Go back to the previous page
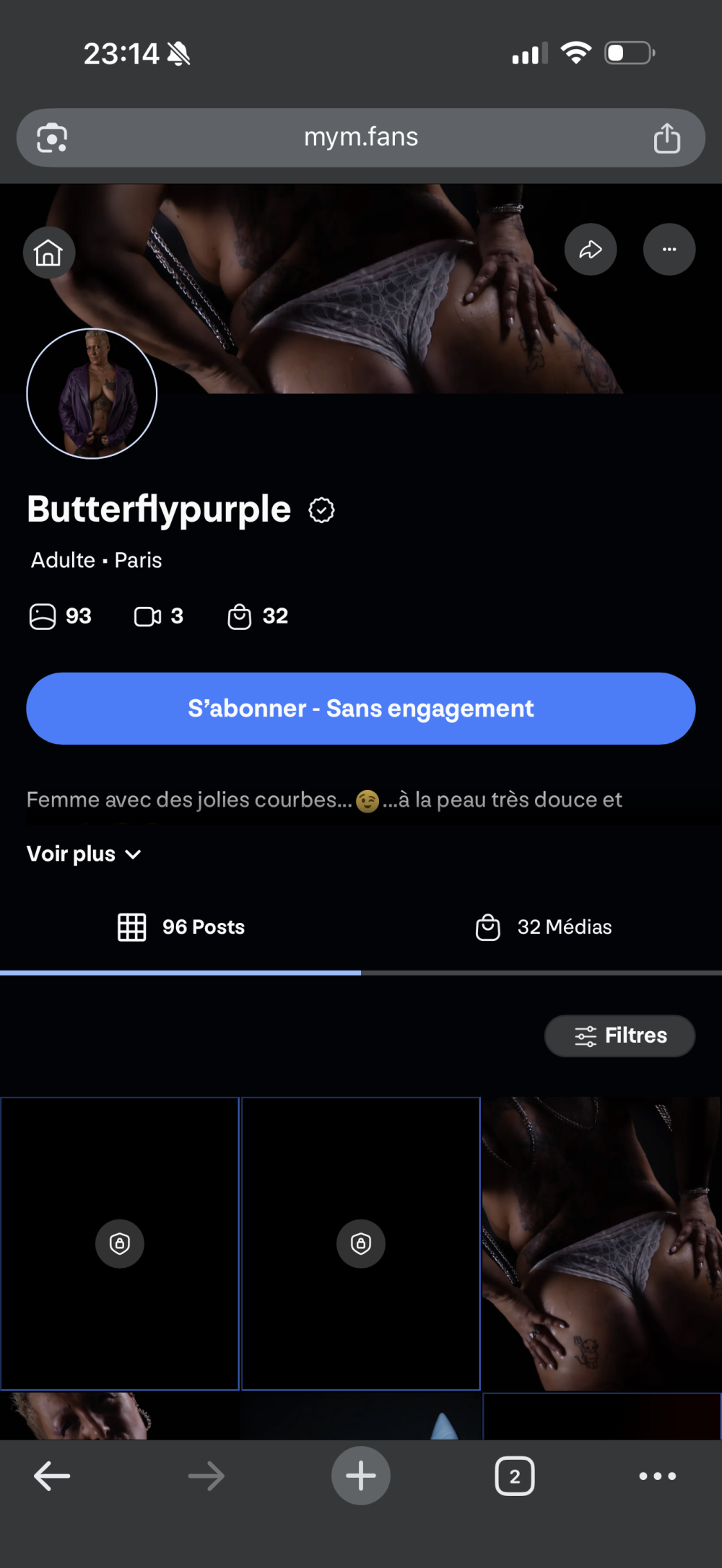The height and width of the screenshot is (1568, 722). (52, 1476)
